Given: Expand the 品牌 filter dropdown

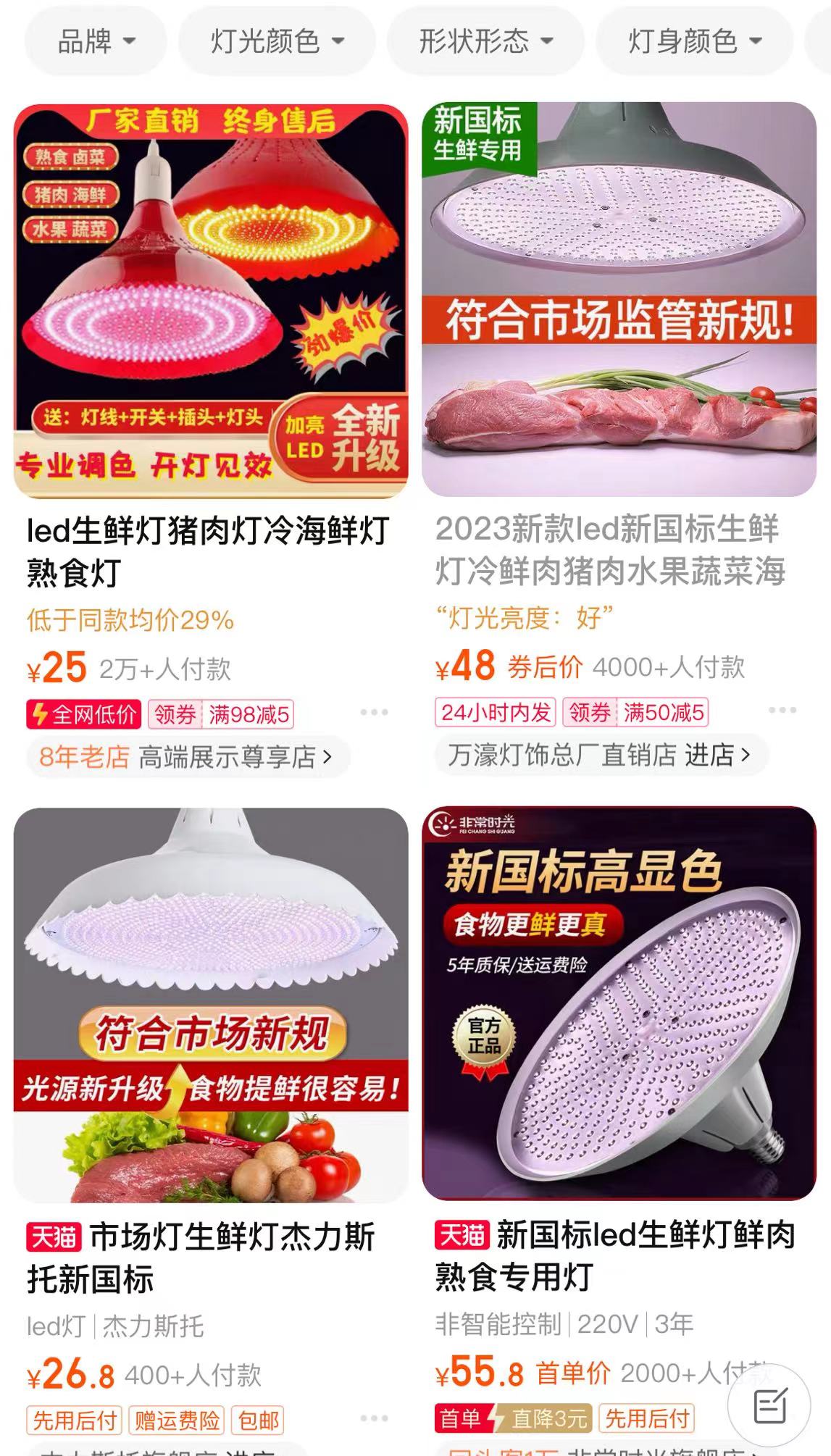Looking at the screenshot, I should point(96,41).
